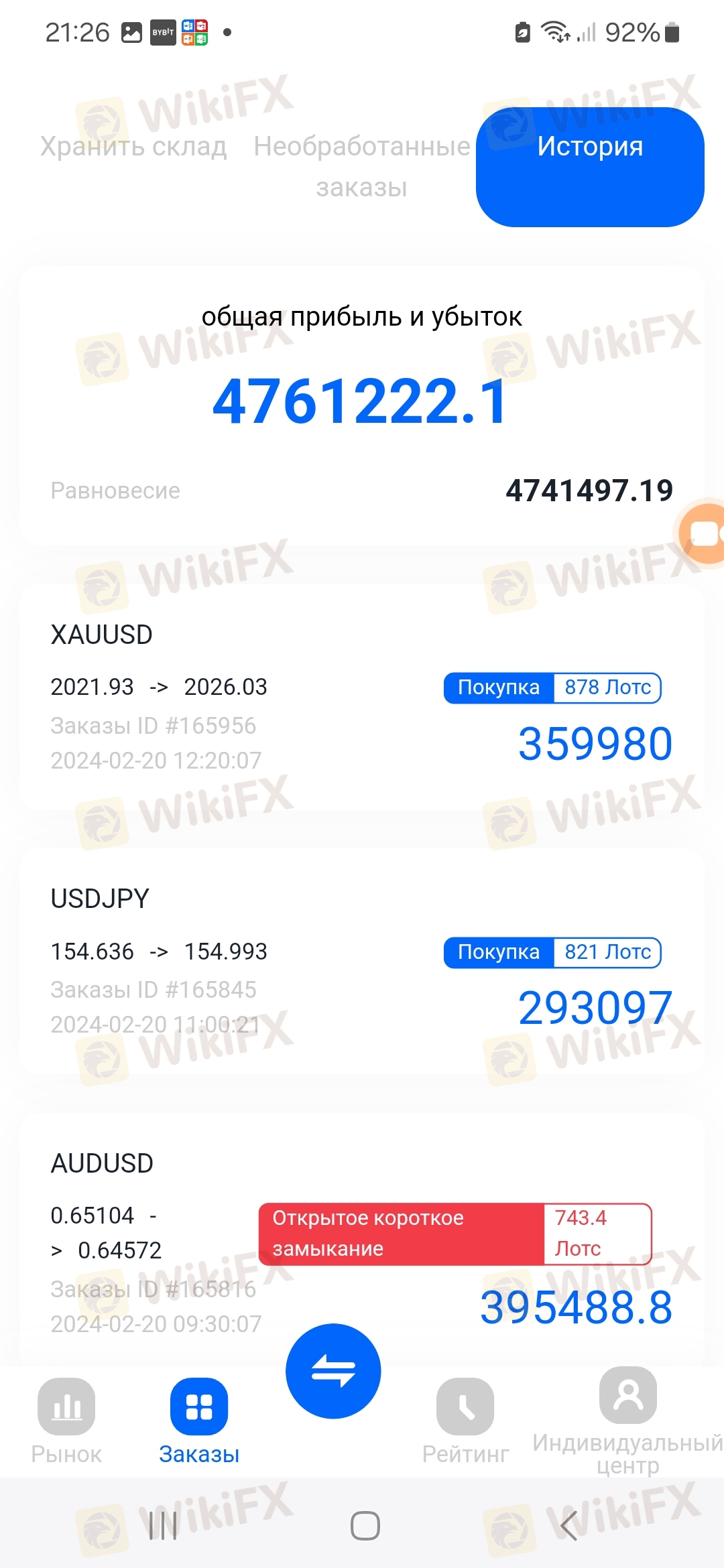Viewport: 724px width, 1568px height.
Task: Tap the floating orange video camera icon
Action: pyautogui.click(x=703, y=533)
